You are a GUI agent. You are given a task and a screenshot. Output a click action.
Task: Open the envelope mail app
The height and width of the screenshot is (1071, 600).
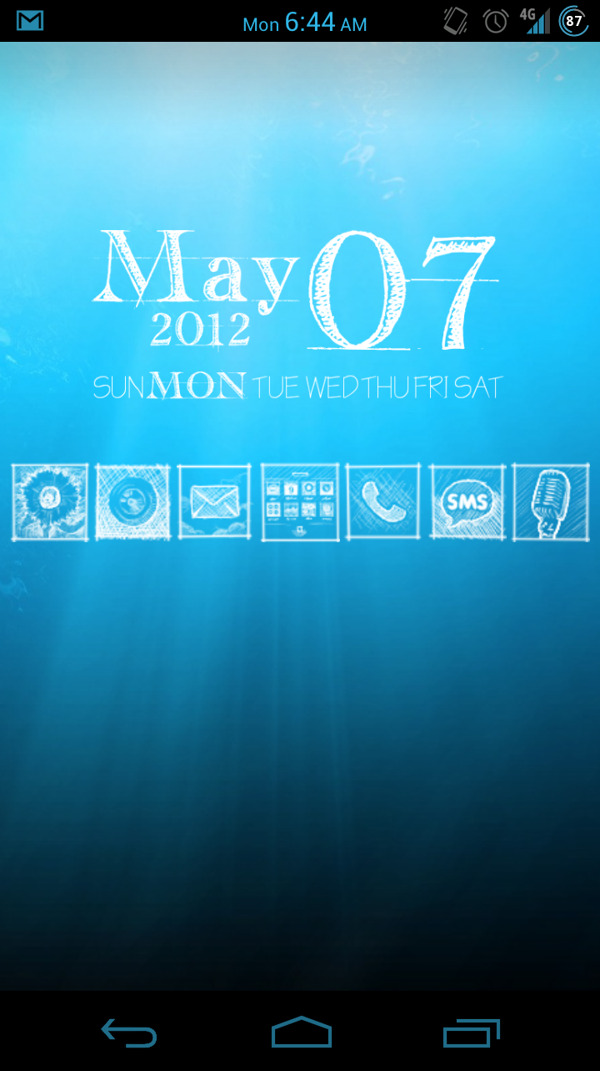click(215, 502)
